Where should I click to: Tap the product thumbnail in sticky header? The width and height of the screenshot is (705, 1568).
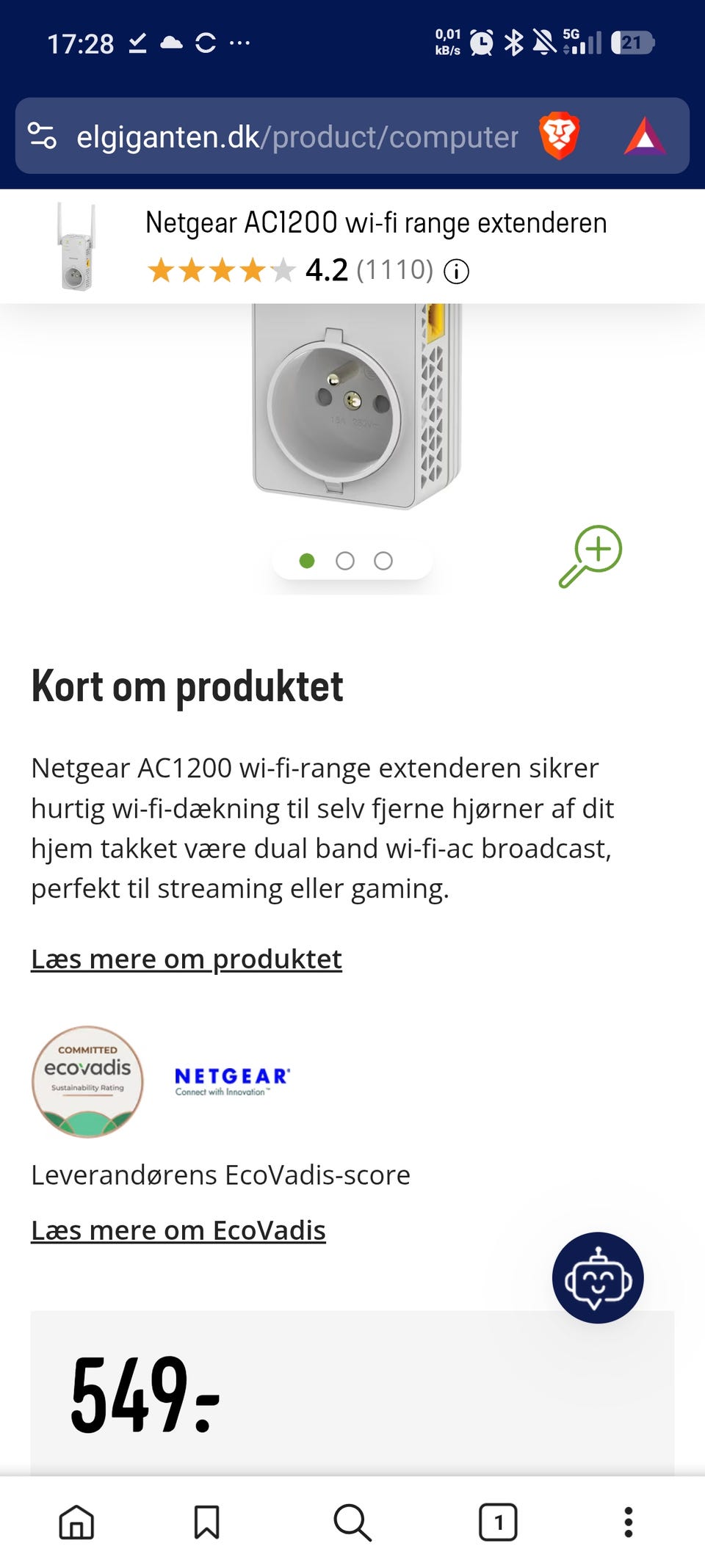76,247
